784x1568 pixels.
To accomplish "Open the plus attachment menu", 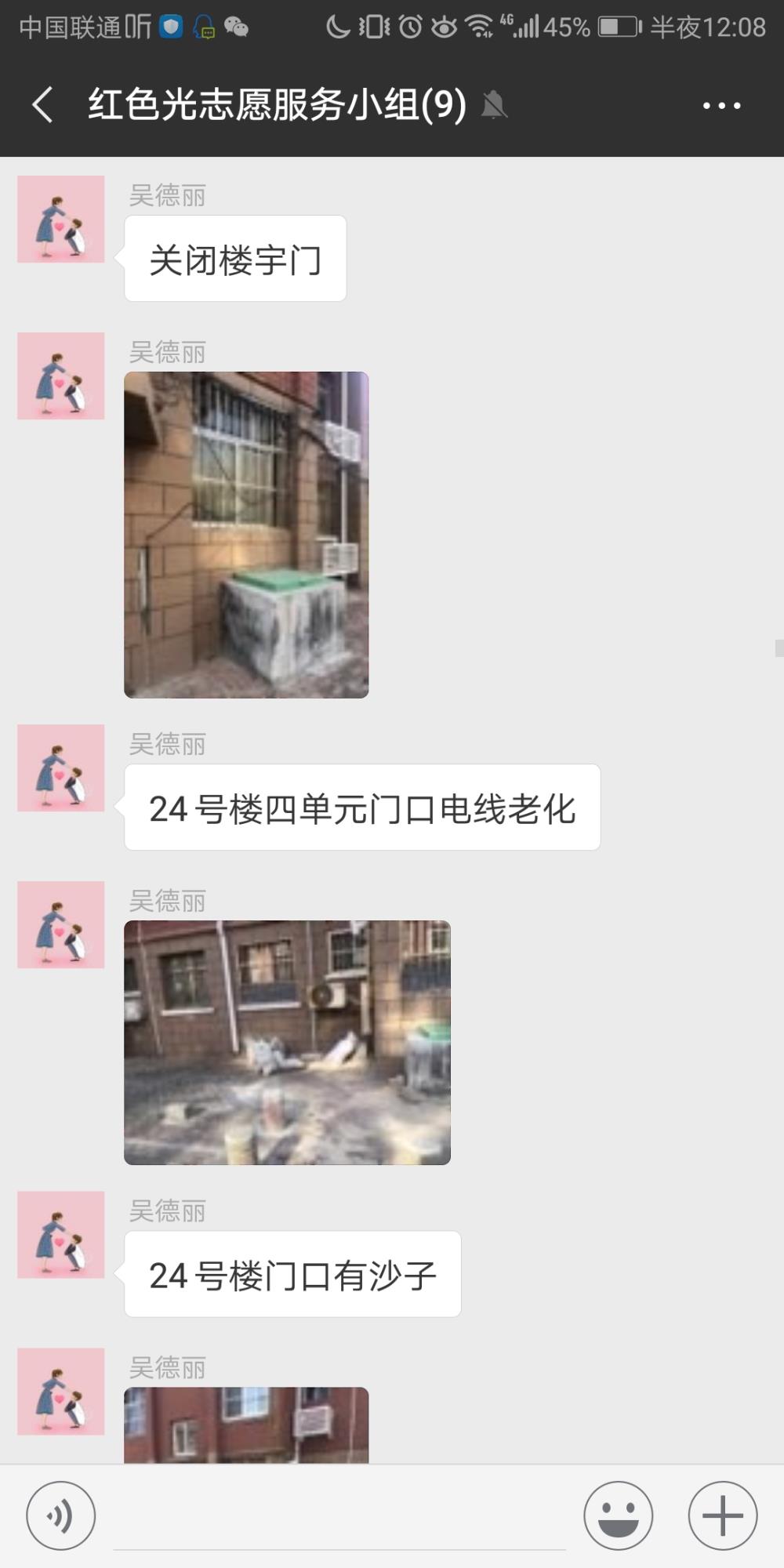I will (722, 1515).
